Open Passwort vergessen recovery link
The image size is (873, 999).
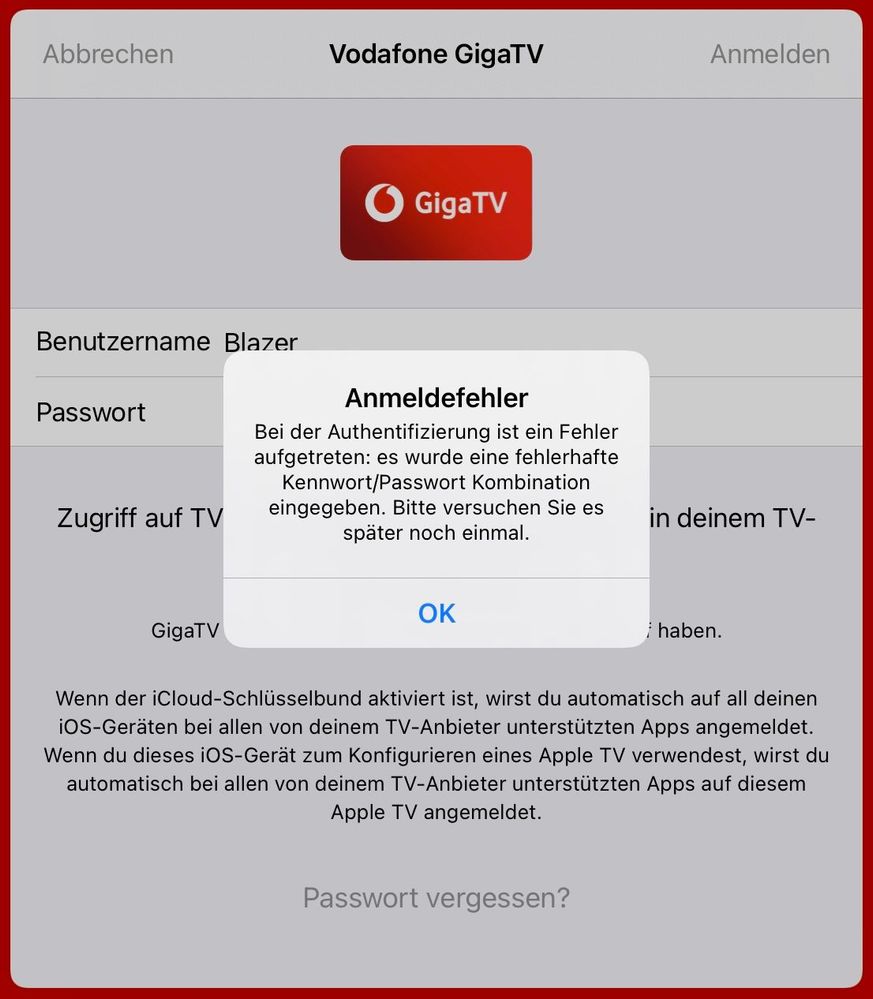435,898
